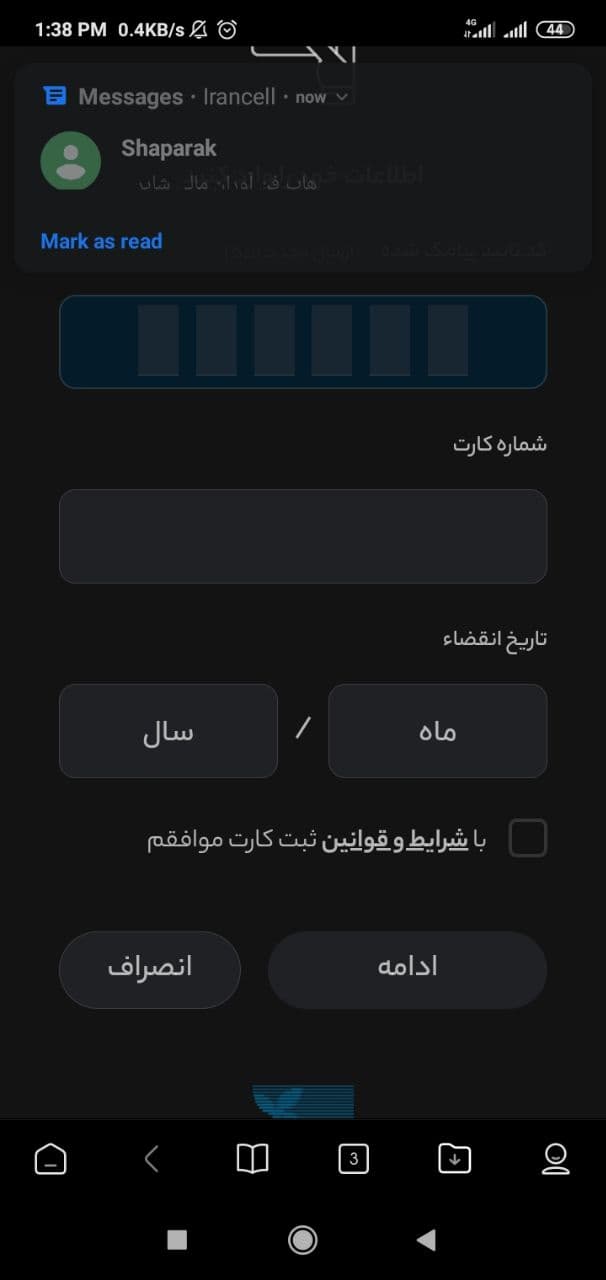This screenshot has height=1280, width=606.
Task: Open the browser downloads folder
Action: pos(454,1159)
